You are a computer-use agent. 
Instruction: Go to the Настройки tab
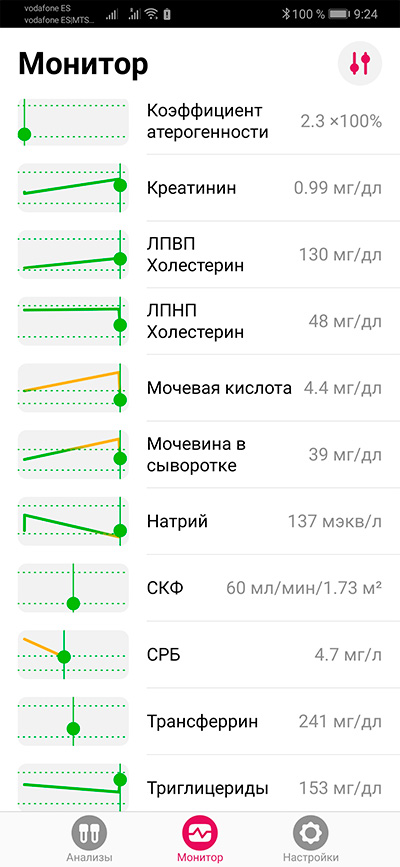tap(311, 840)
